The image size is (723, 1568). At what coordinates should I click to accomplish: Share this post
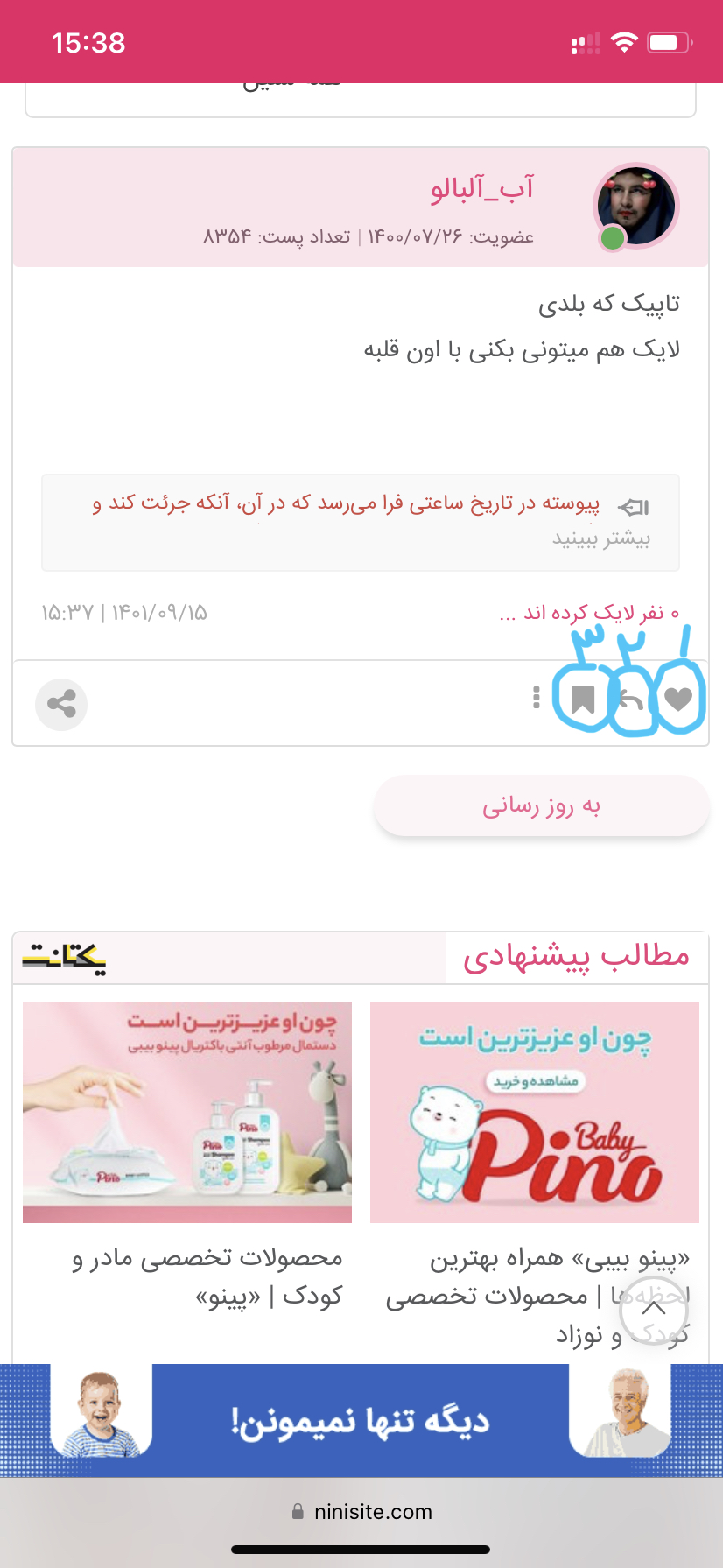click(61, 704)
